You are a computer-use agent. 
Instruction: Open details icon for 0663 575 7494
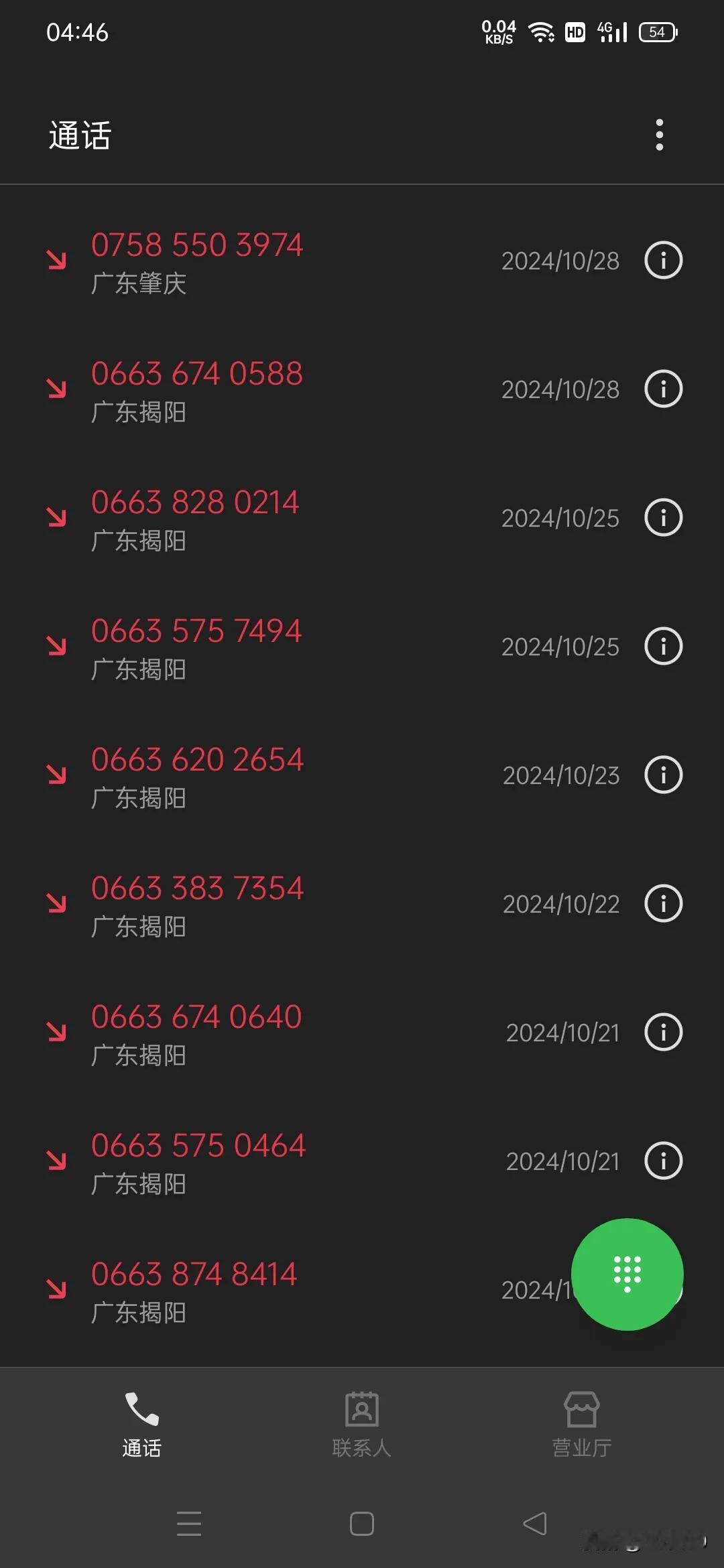(664, 647)
